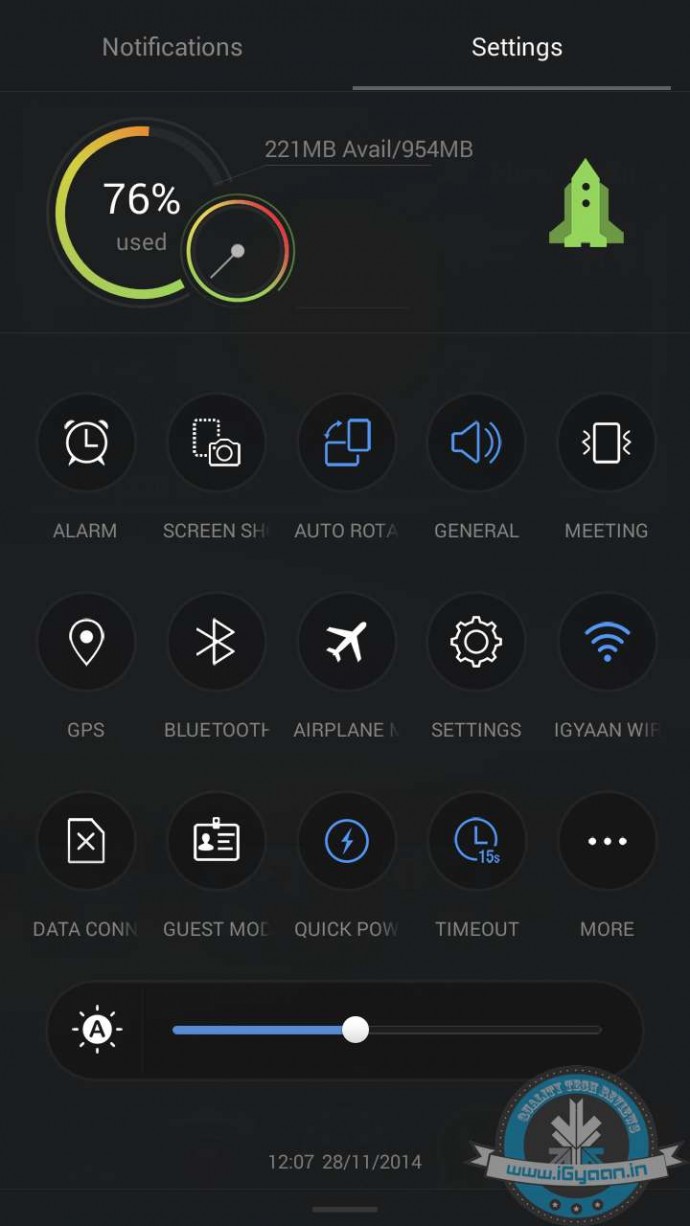The width and height of the screenshot is (690, 1226).
Task: Change the 15s screen Timeout
Action: [x=476, y=841]
